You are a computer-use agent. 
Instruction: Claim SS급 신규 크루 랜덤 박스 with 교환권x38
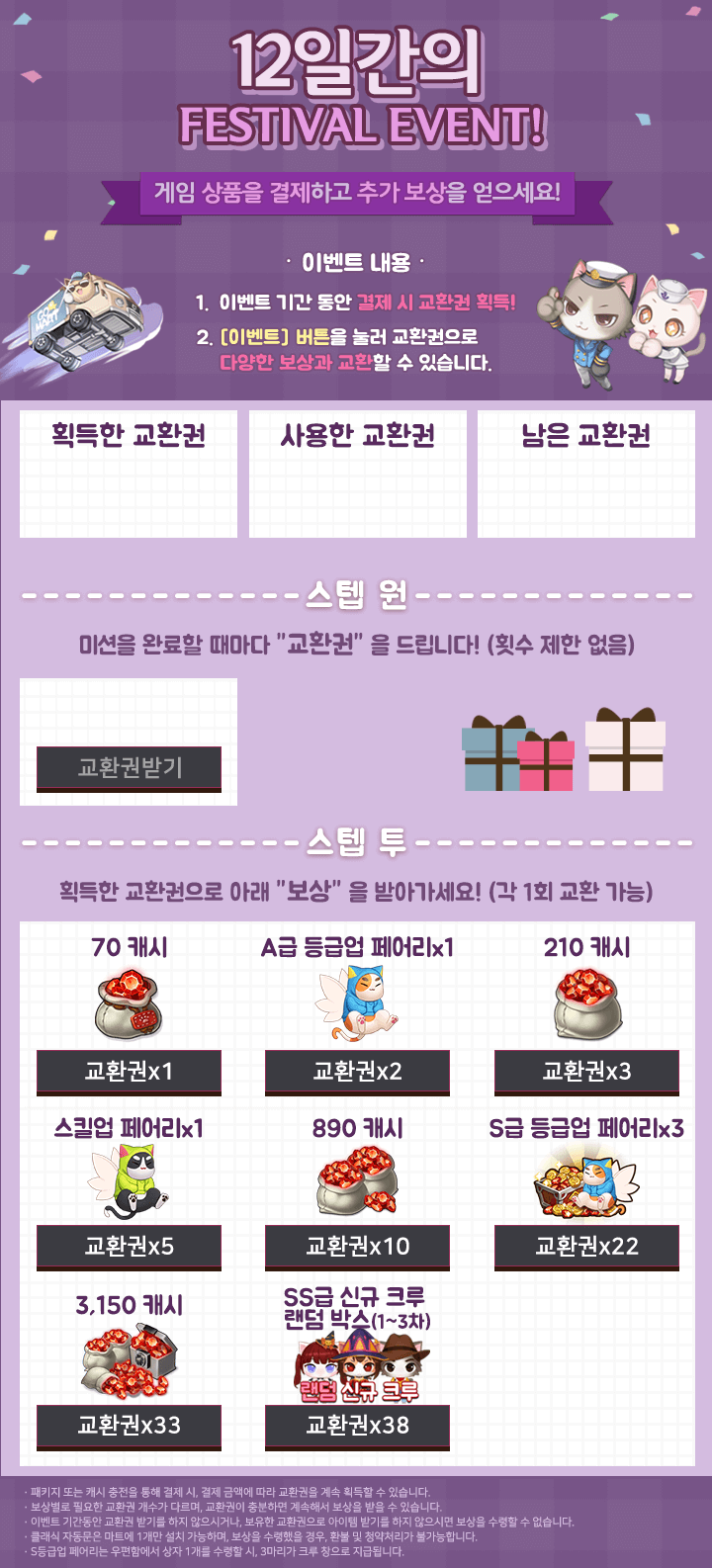pyautogui.click(x=357, y=1428)
